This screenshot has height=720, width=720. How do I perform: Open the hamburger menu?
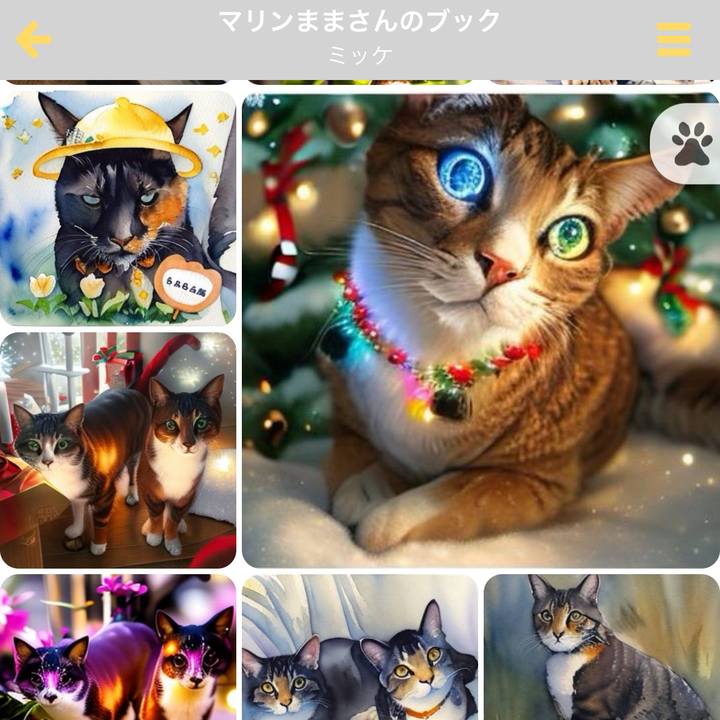pos(674,40)
